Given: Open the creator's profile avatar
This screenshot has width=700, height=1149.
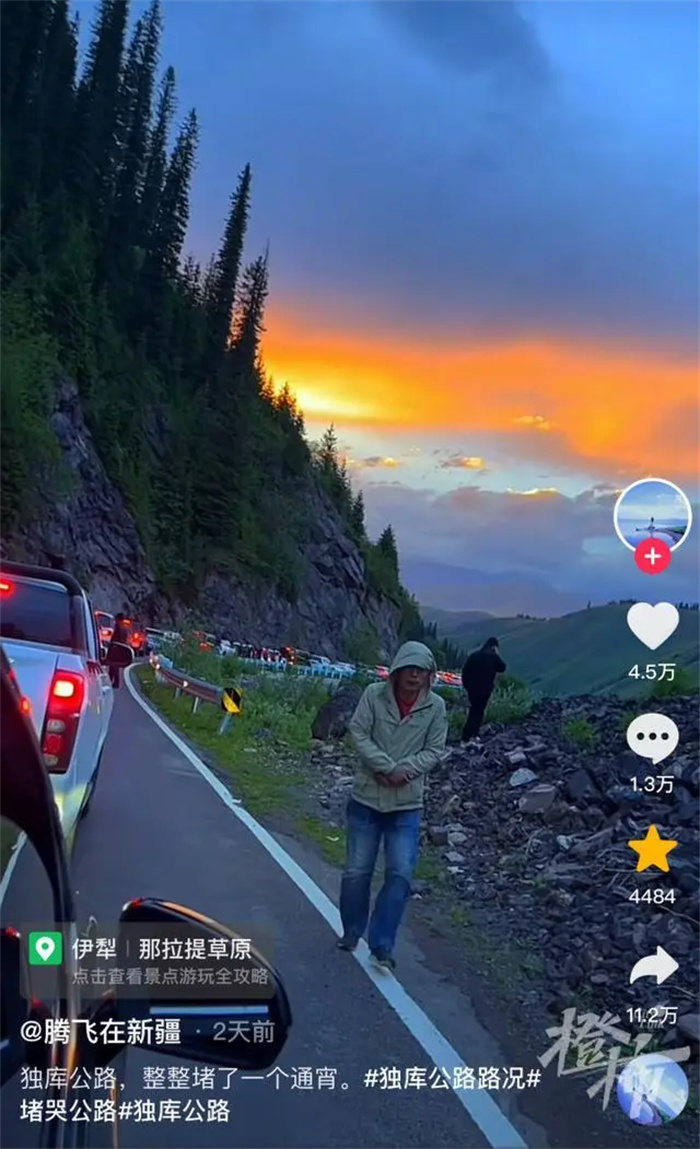Looking at the screenshot, I should click(652, 513).
